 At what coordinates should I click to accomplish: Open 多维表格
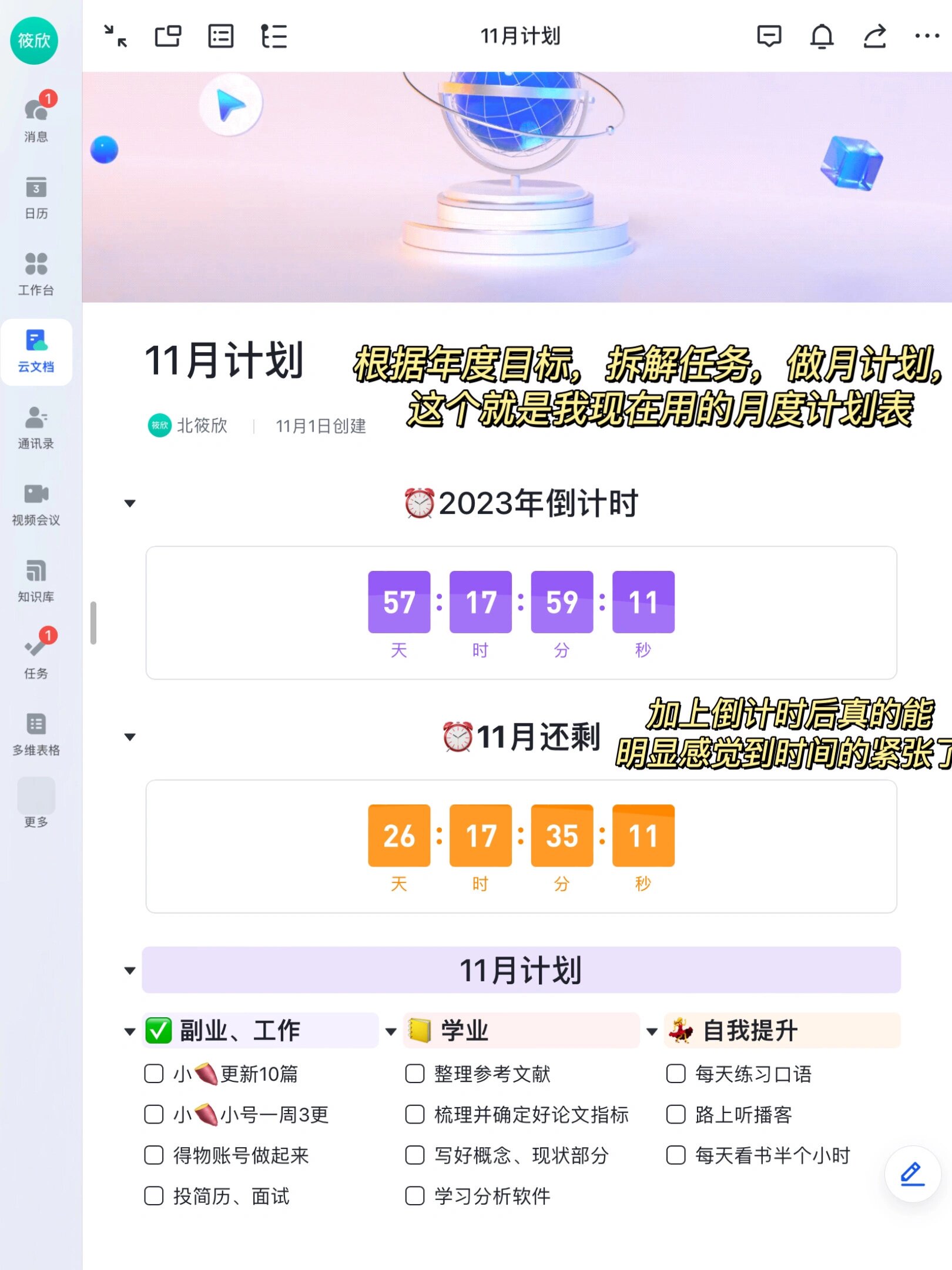[x=36, y=733]
